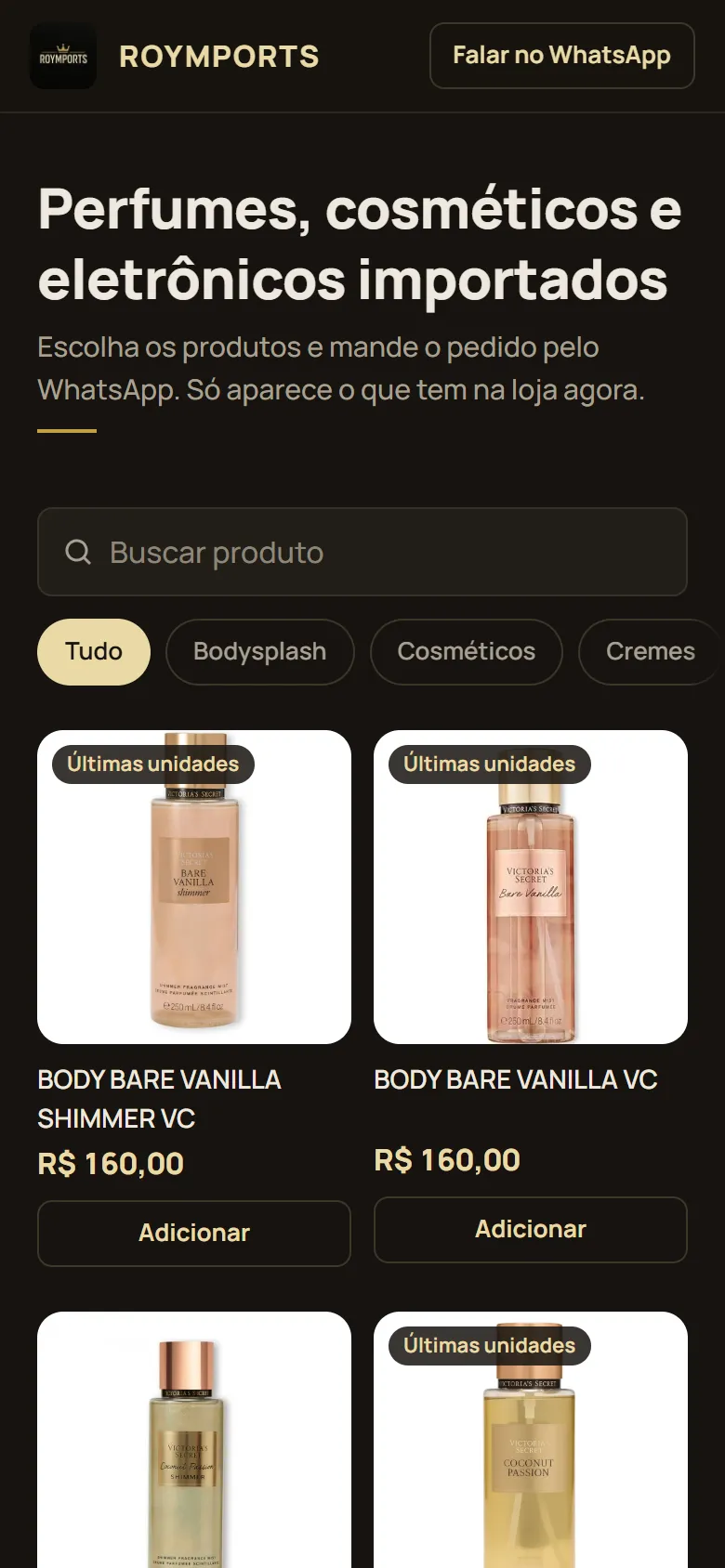725x1568 pixels.
Task: Open the Body Bare Vanilla Shimmer VC product
Action: 194,887
